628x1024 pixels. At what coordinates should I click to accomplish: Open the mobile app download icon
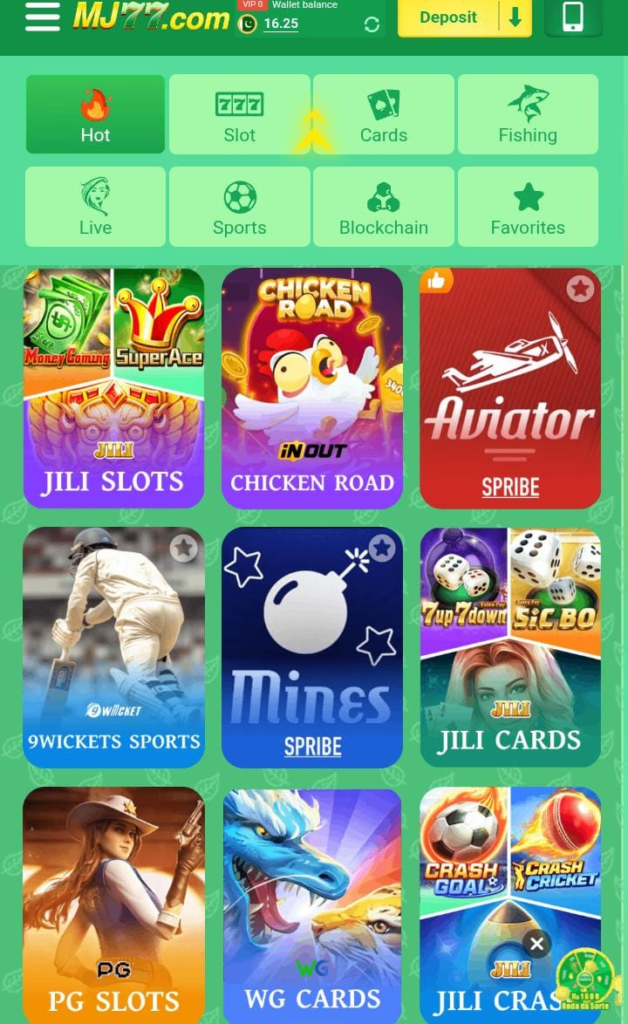pyautogui.click(x=573, y=18)
